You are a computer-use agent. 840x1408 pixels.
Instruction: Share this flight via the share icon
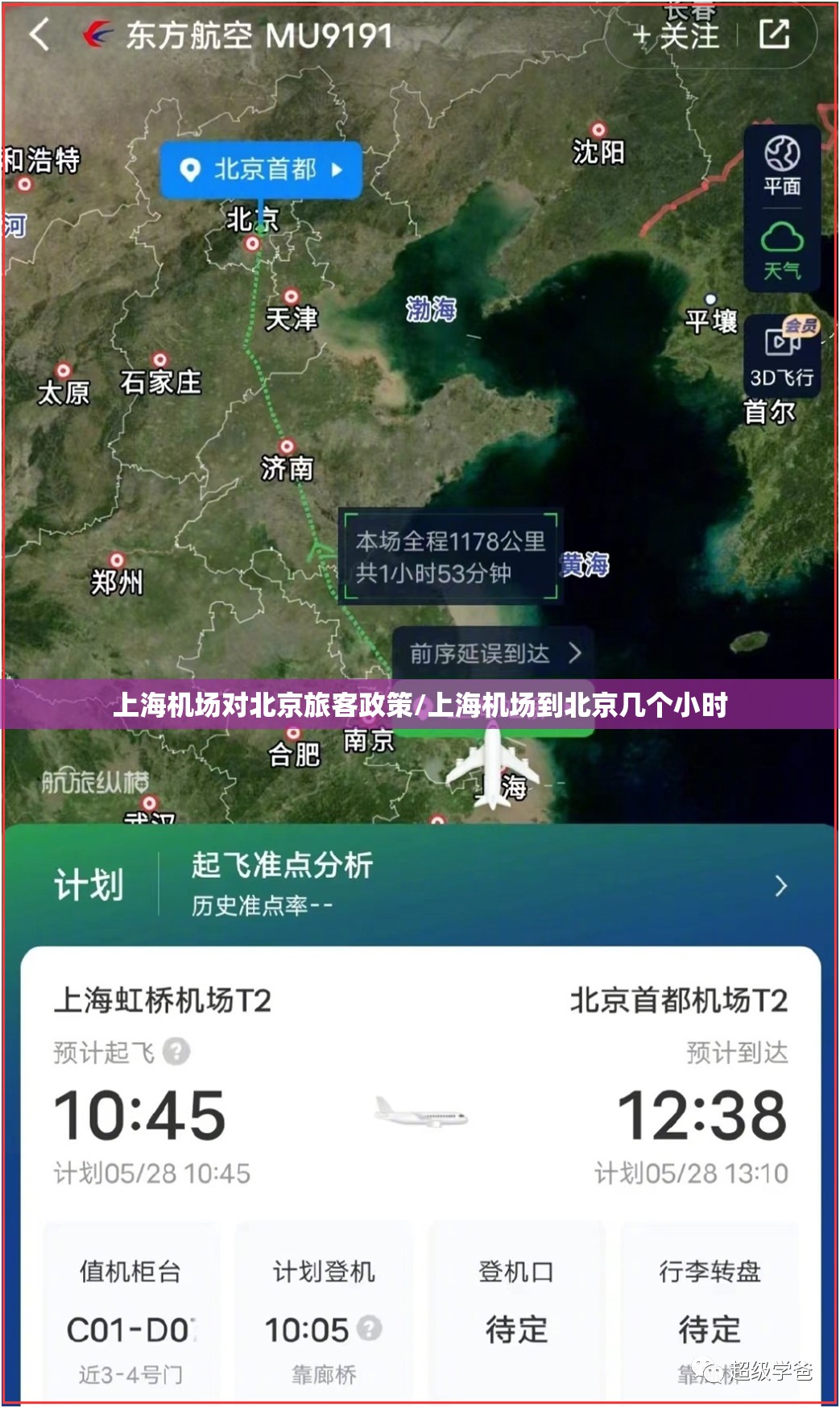[774, 34]
